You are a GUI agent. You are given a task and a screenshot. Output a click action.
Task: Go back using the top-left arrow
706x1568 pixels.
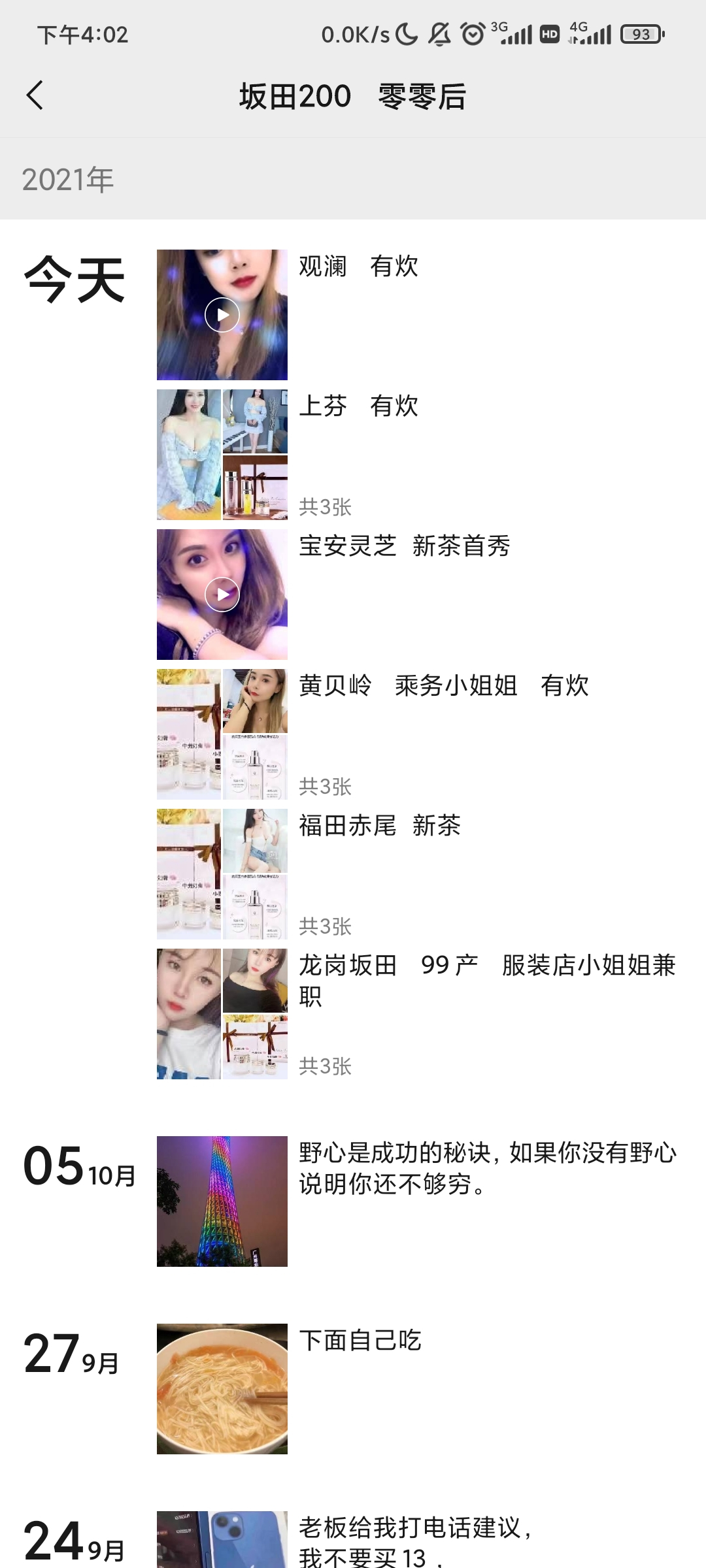[x=35, y=95]
